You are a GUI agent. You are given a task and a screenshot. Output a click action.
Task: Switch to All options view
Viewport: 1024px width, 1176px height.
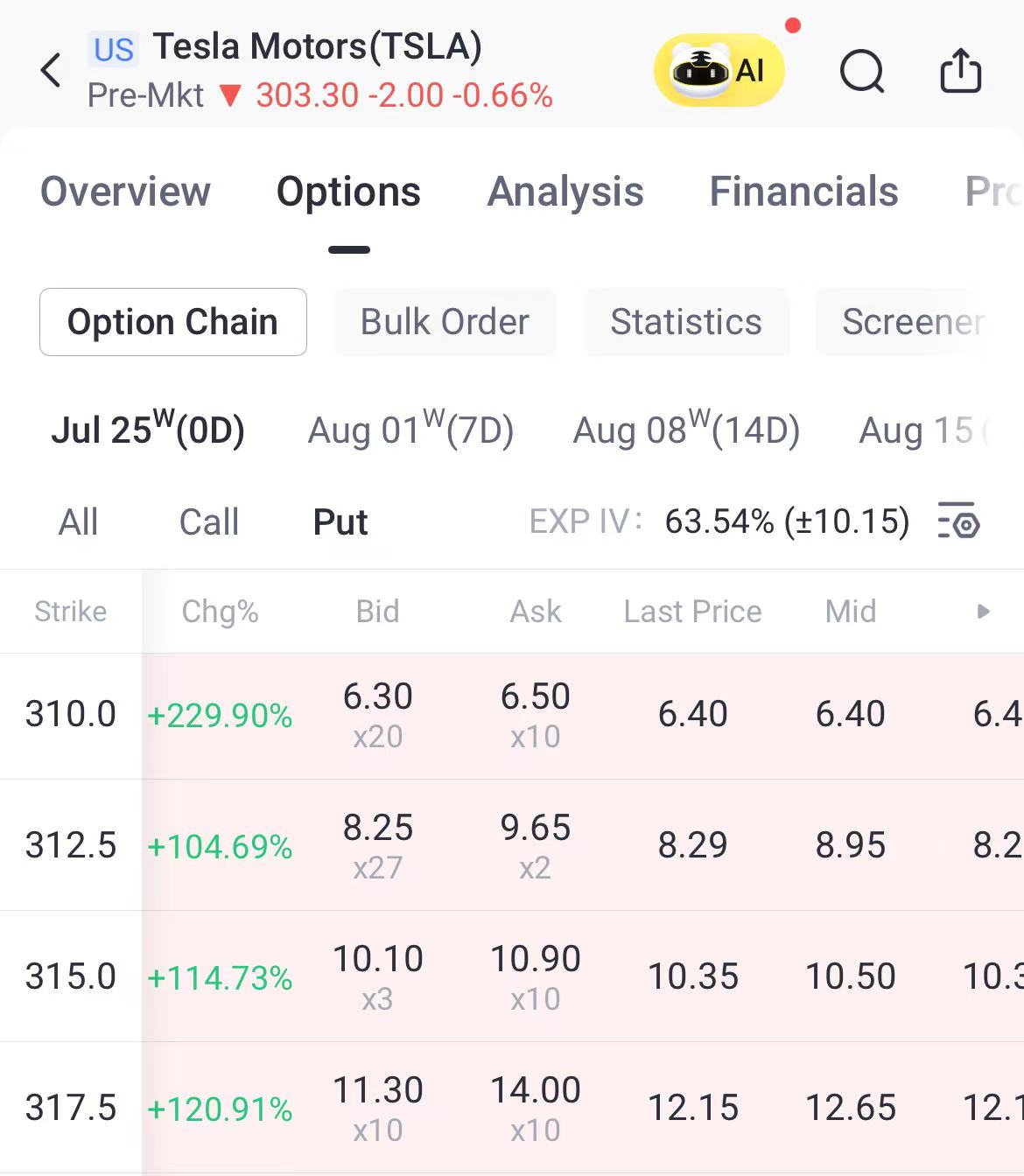79,522
